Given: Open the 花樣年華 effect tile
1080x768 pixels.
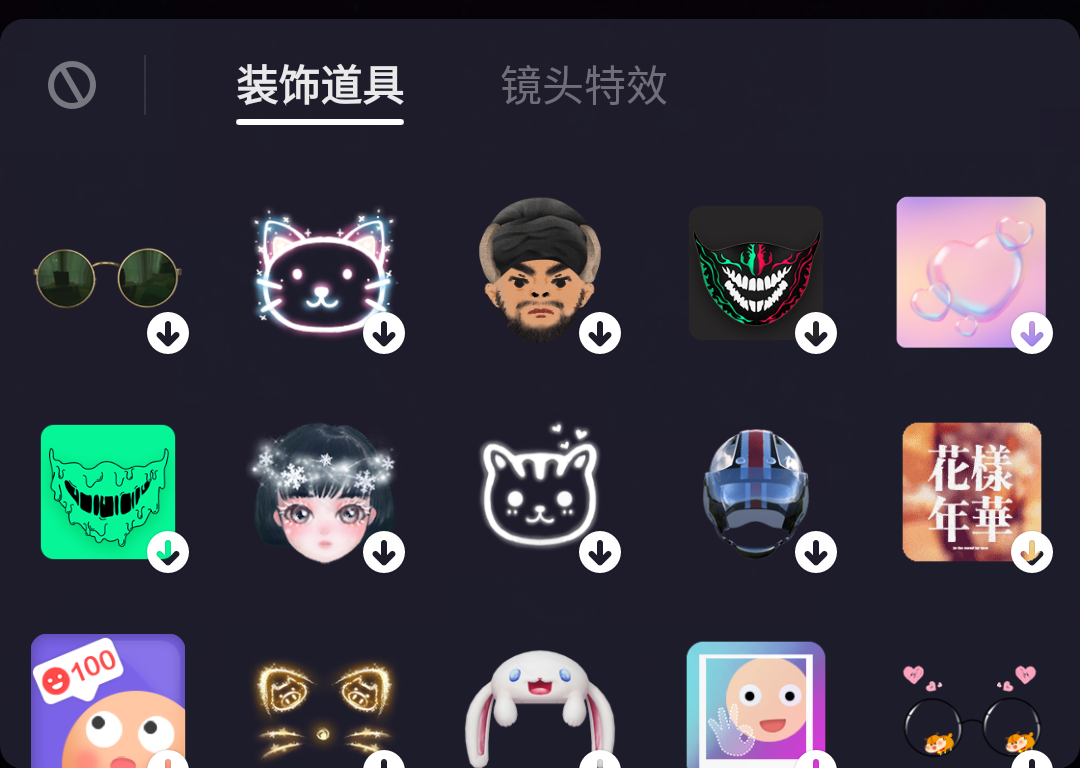Looking at the screenshot, I should click(971, 491).
